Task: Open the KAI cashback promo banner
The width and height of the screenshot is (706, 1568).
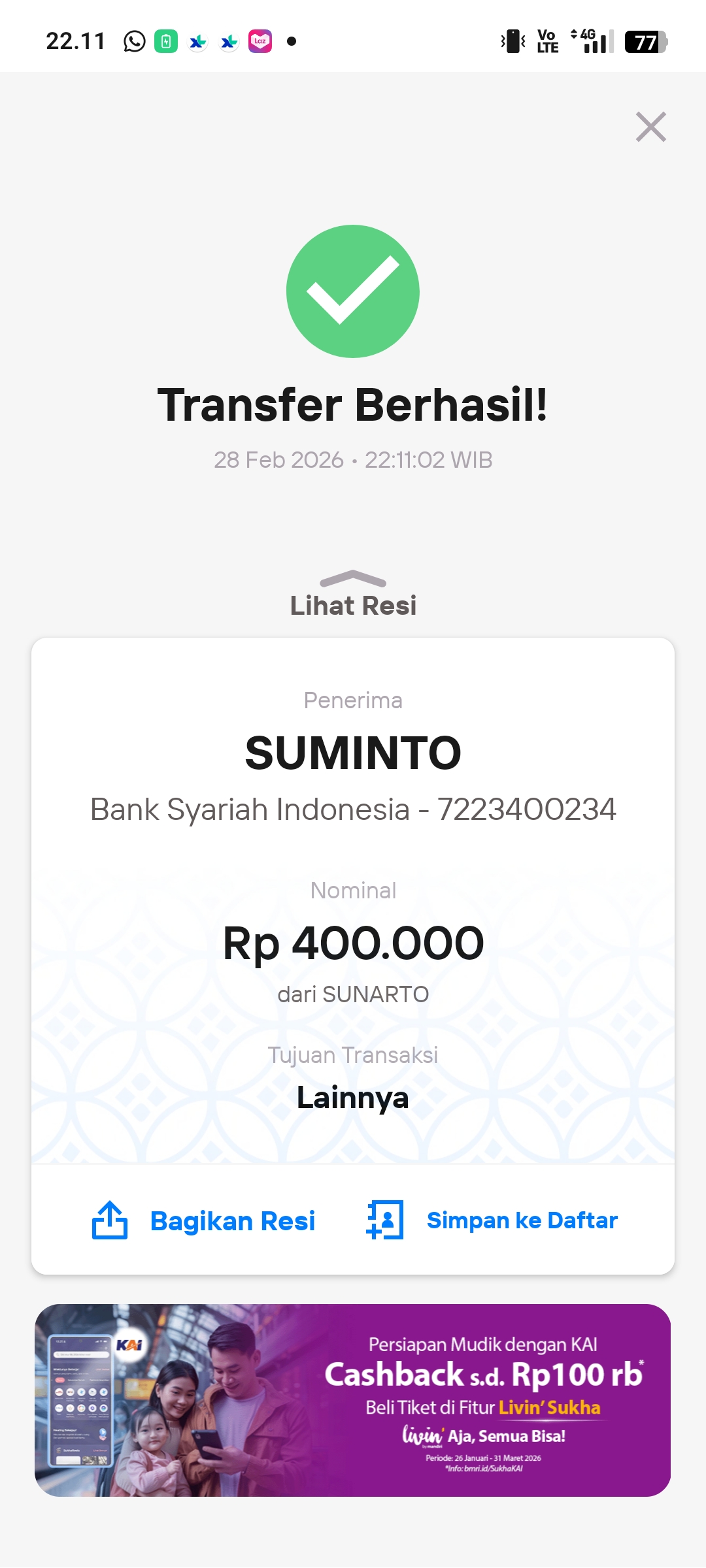Action: (x=353, y=1400)
